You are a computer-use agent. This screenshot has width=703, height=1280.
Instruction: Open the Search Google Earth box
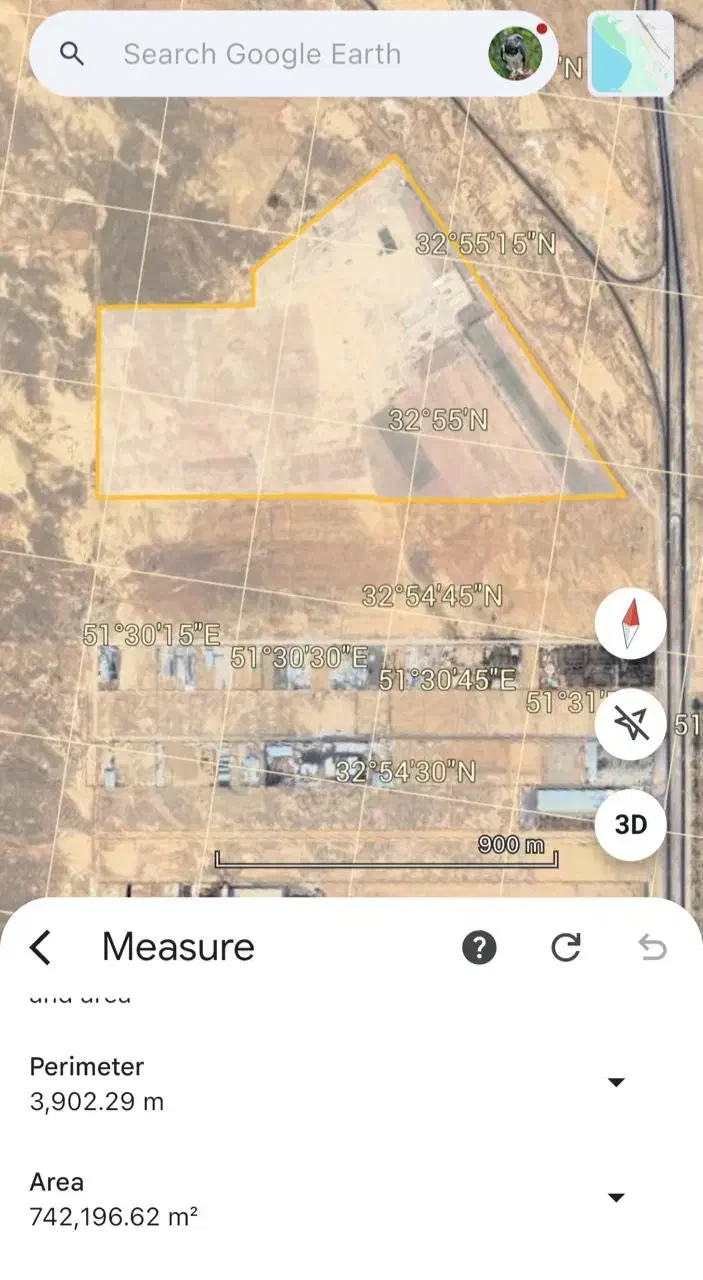(262, 54)
